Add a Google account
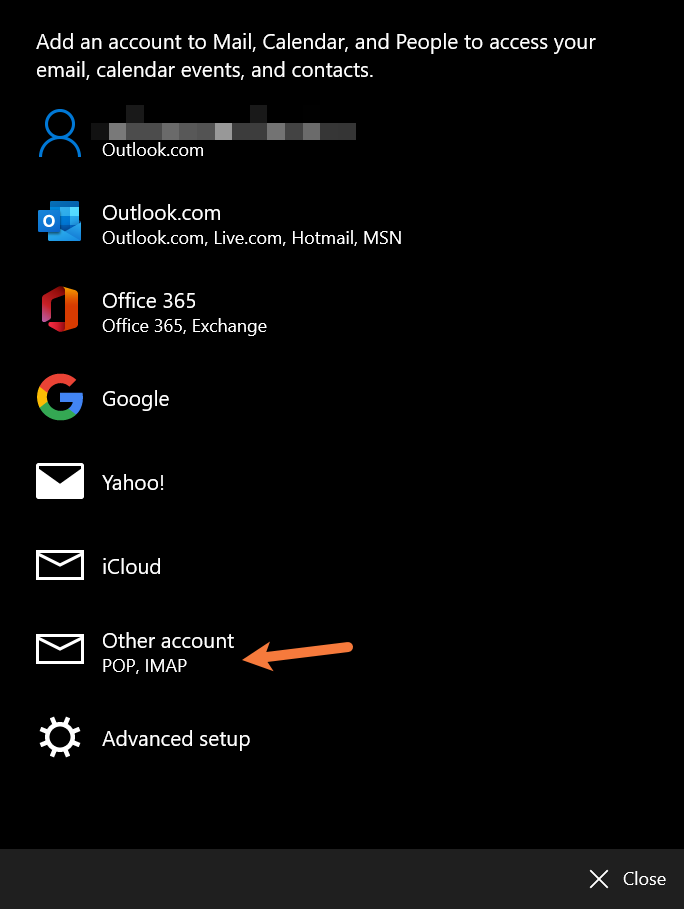This screenshot has height=909, width=684. (135, 398)
